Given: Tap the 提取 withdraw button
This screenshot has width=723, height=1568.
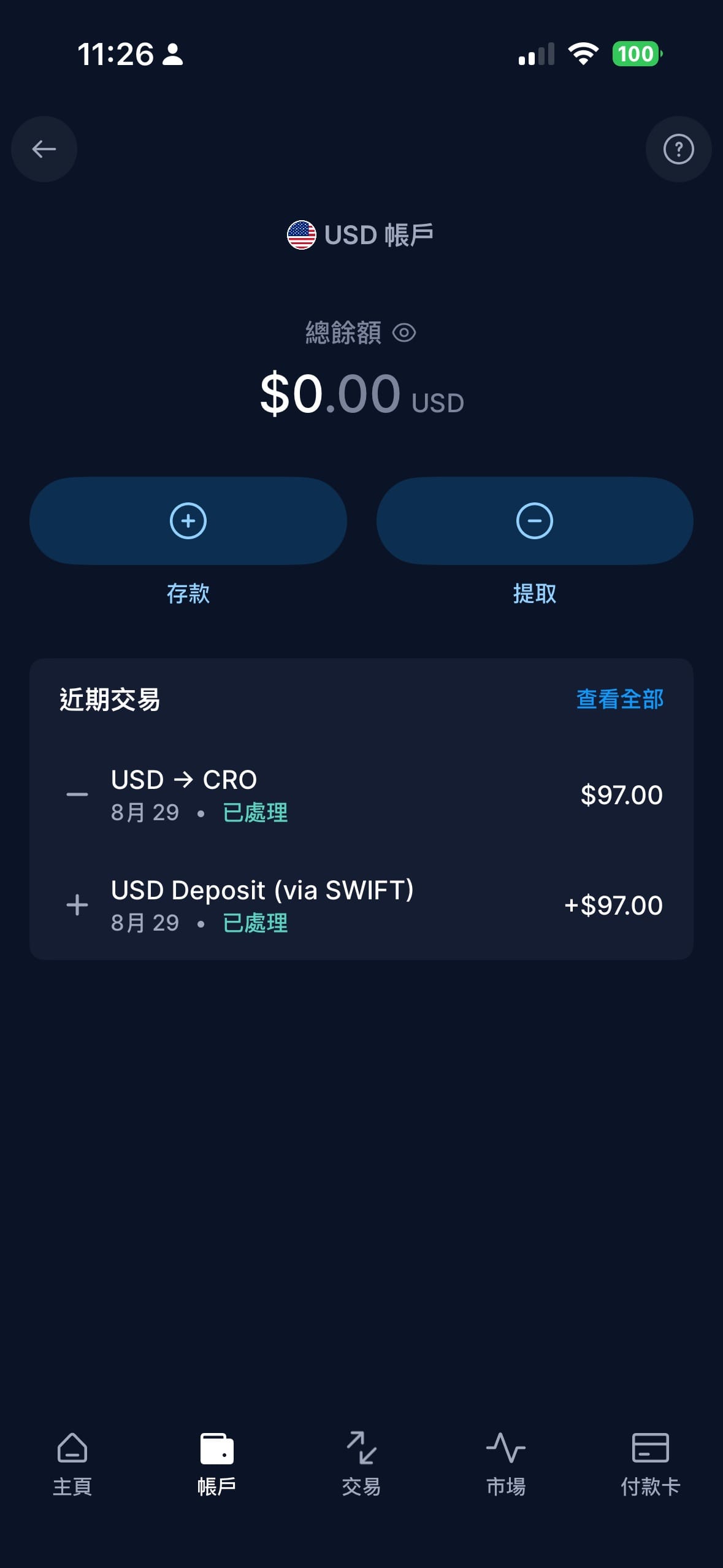Looking at the screenshot, I should [x=534, y=521].
